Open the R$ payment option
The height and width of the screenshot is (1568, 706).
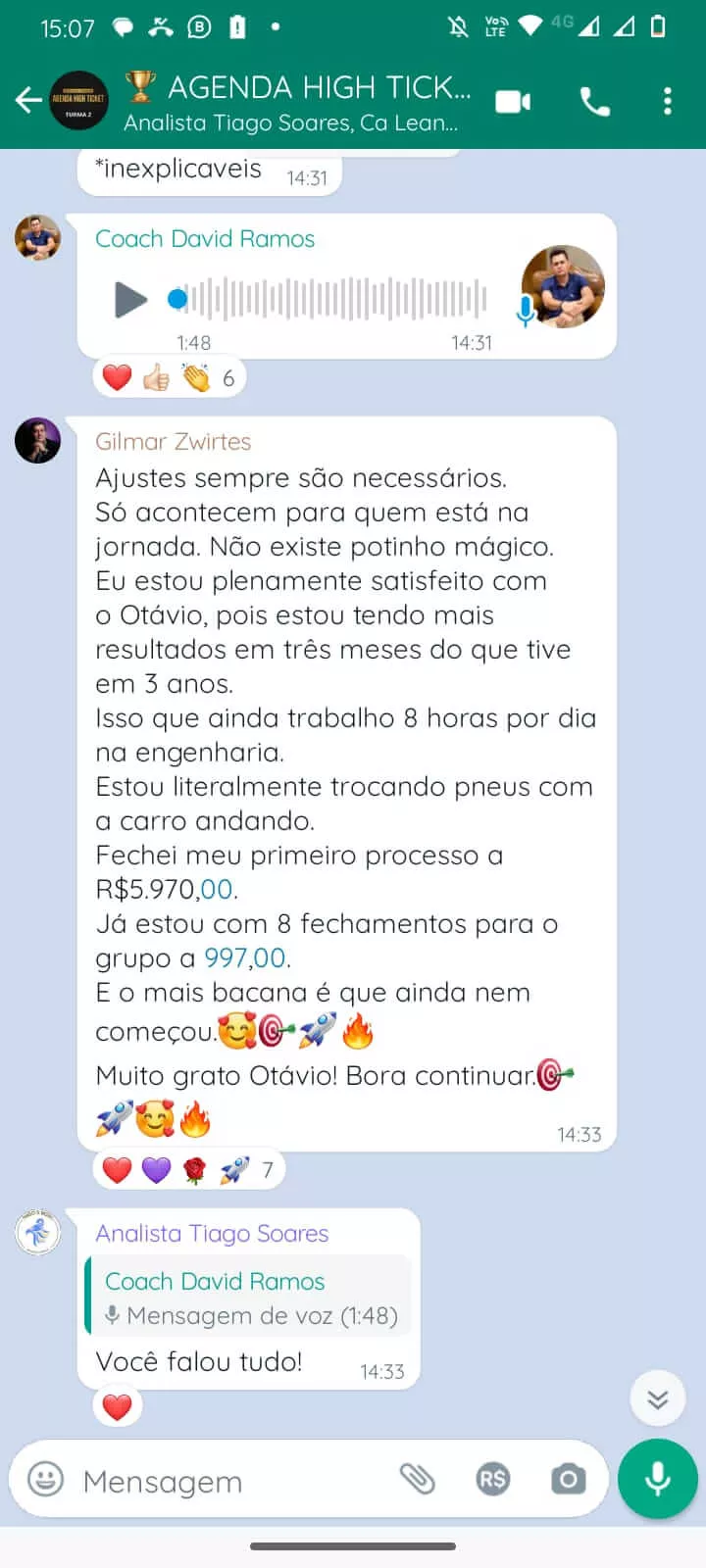(492, 1479)
